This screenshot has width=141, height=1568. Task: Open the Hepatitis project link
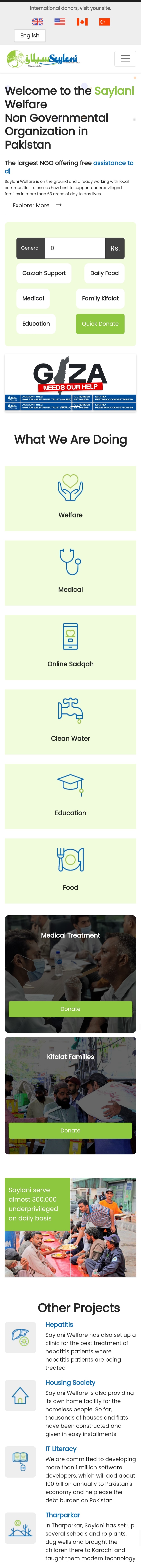(59, 1325)
